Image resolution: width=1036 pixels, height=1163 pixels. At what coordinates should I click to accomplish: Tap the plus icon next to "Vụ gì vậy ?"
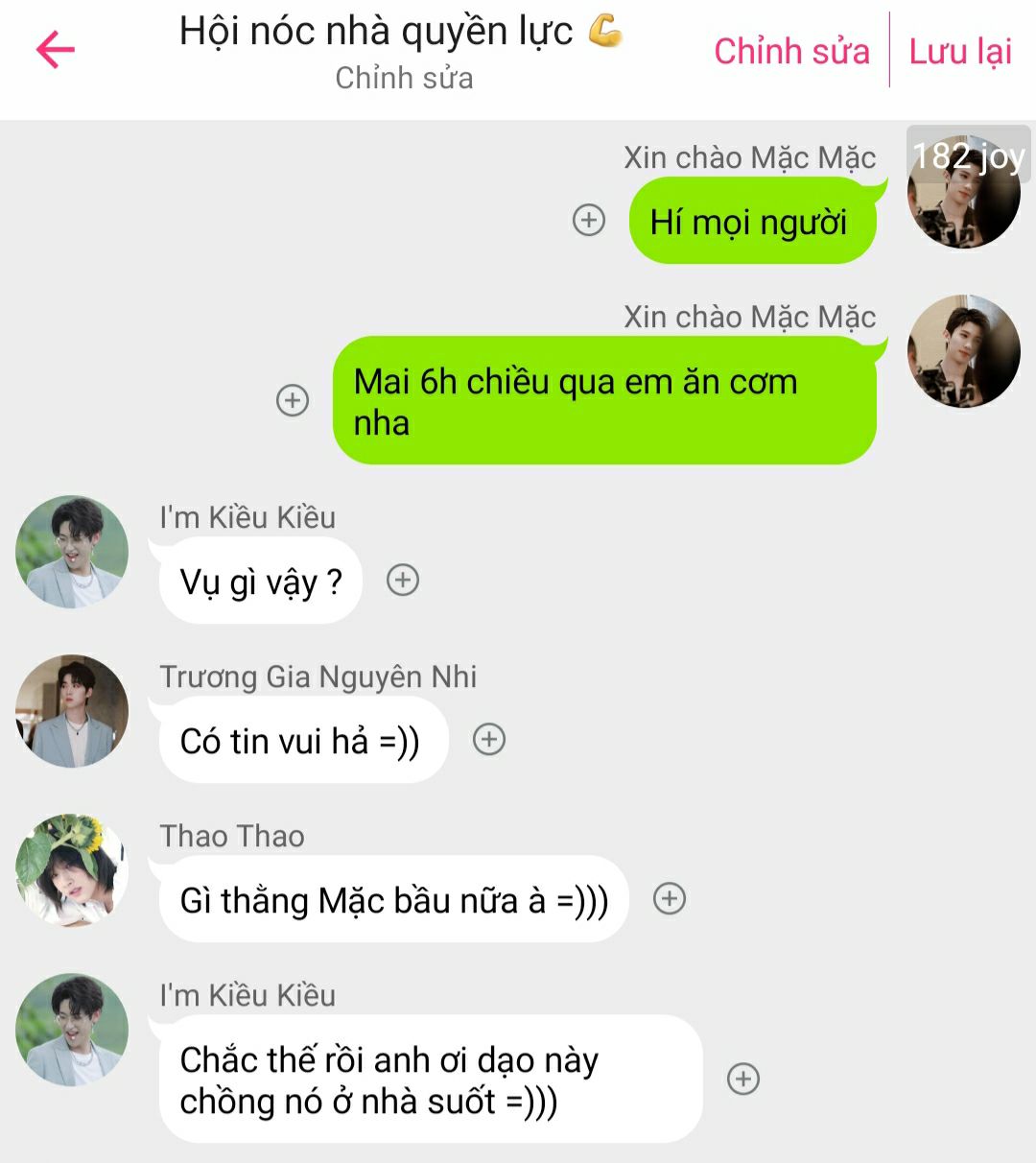coord(403,581)
